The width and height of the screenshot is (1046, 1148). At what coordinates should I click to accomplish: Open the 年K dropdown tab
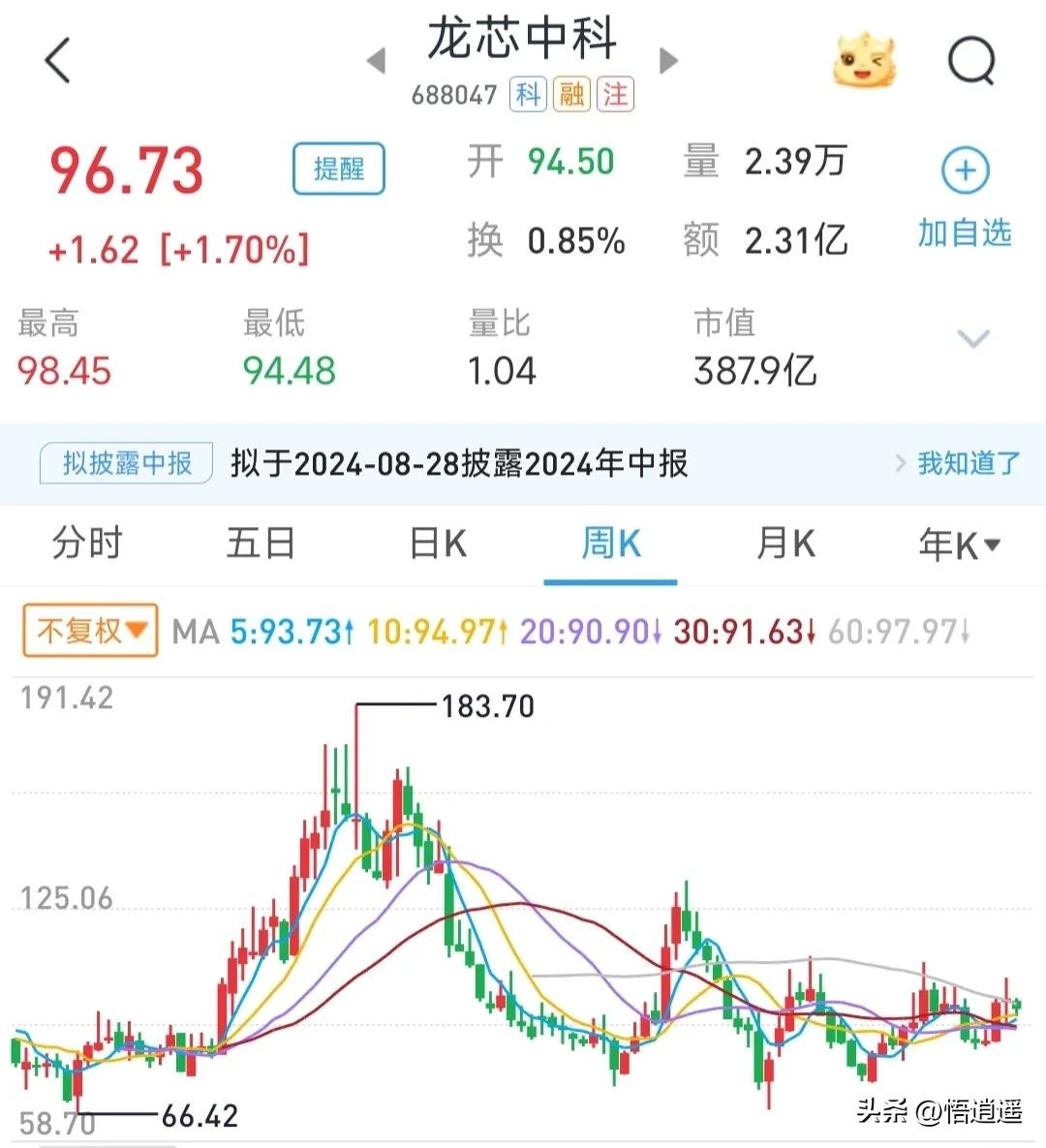tap(959, 545)
